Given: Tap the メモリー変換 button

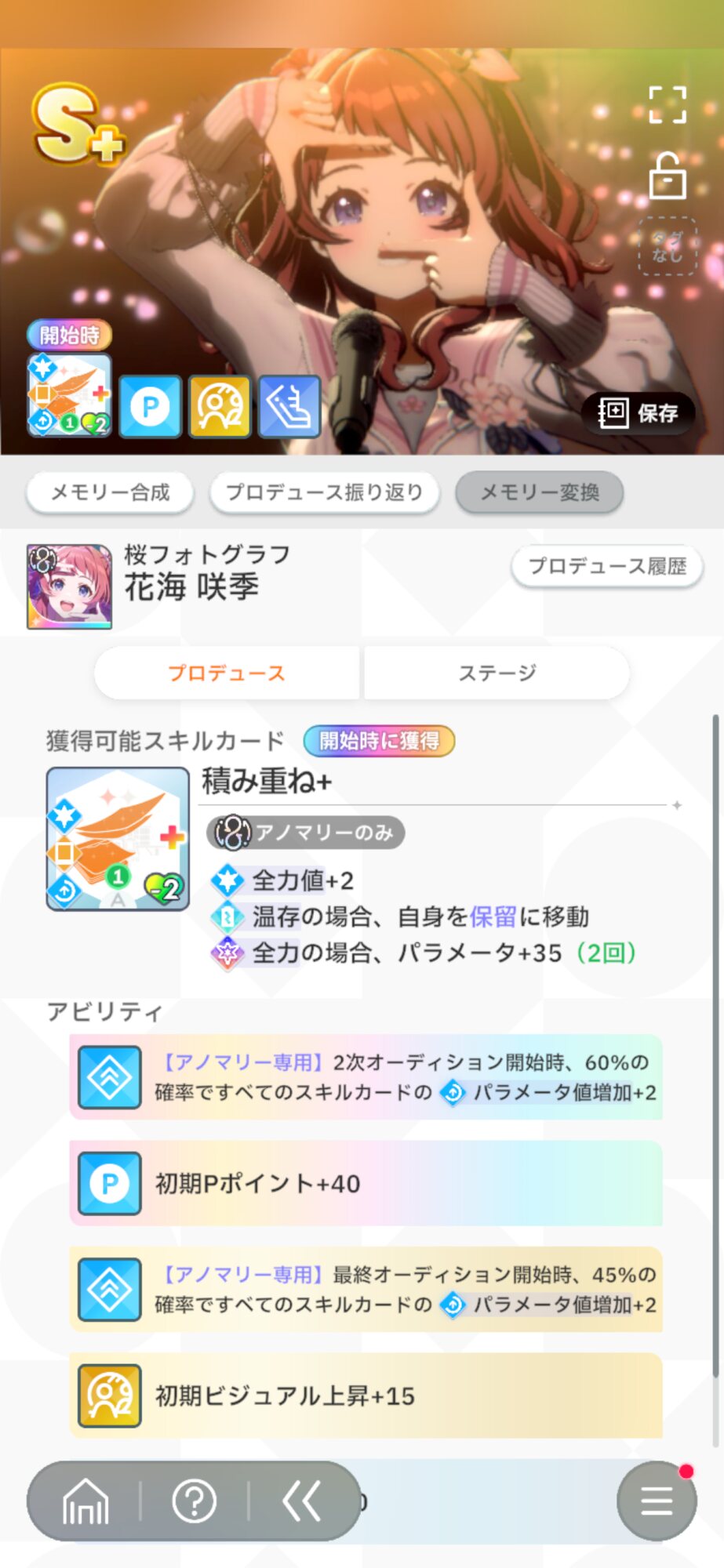Looking at the screenshot, I should coord(540,492).
